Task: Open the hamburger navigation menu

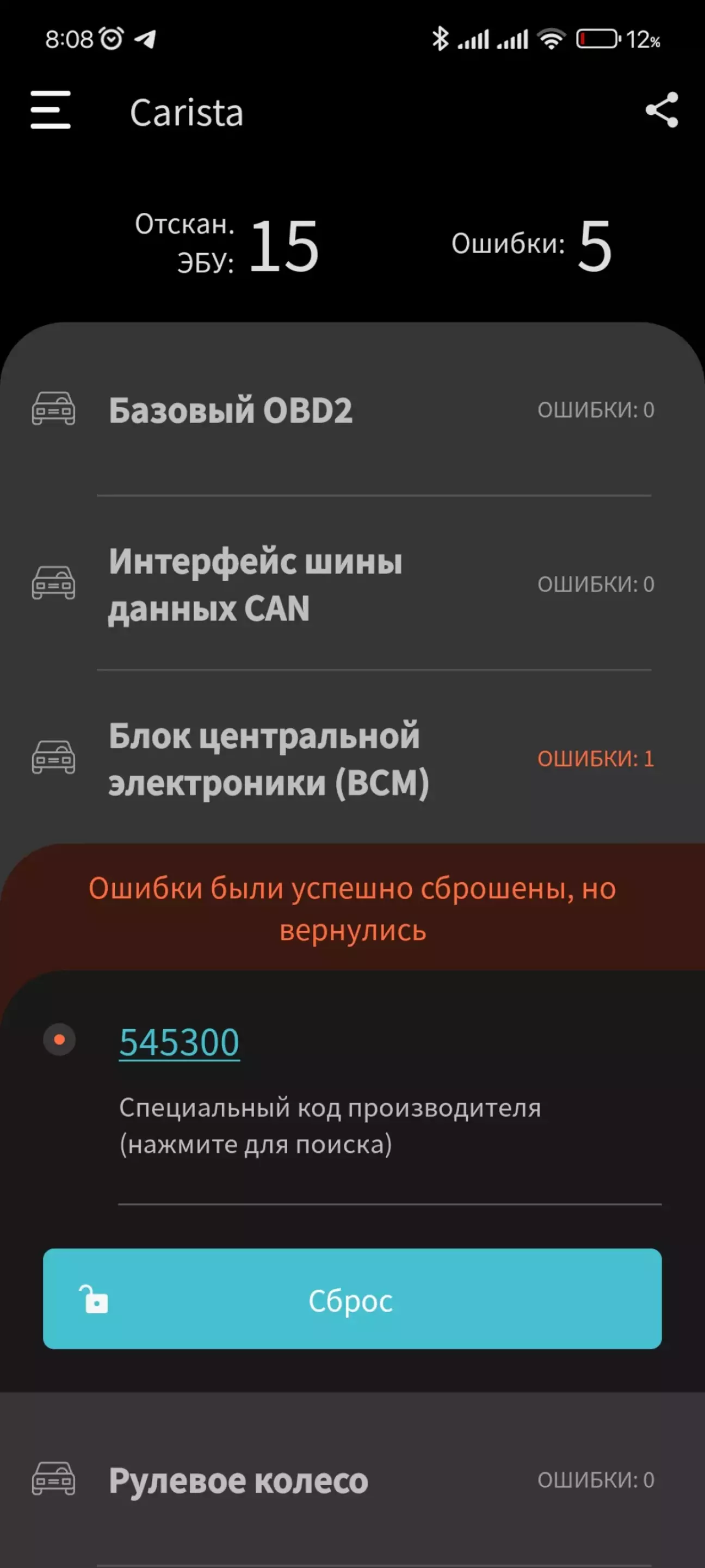Action: pos(51,110)
